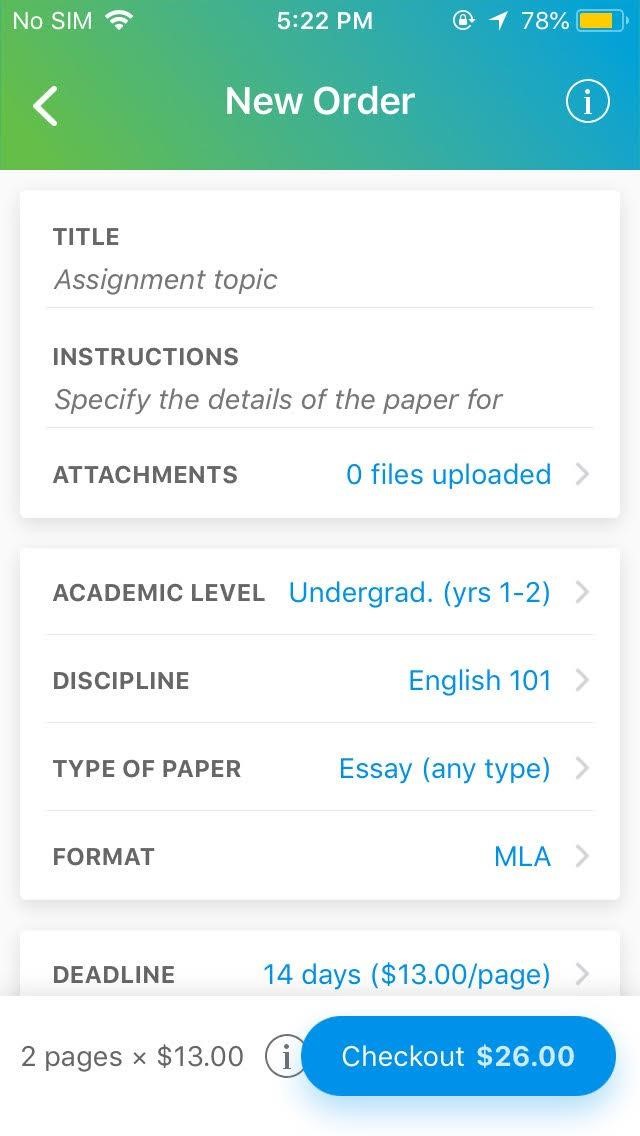
Task: Open the Type of Paper options
Action: click(320, 768)
